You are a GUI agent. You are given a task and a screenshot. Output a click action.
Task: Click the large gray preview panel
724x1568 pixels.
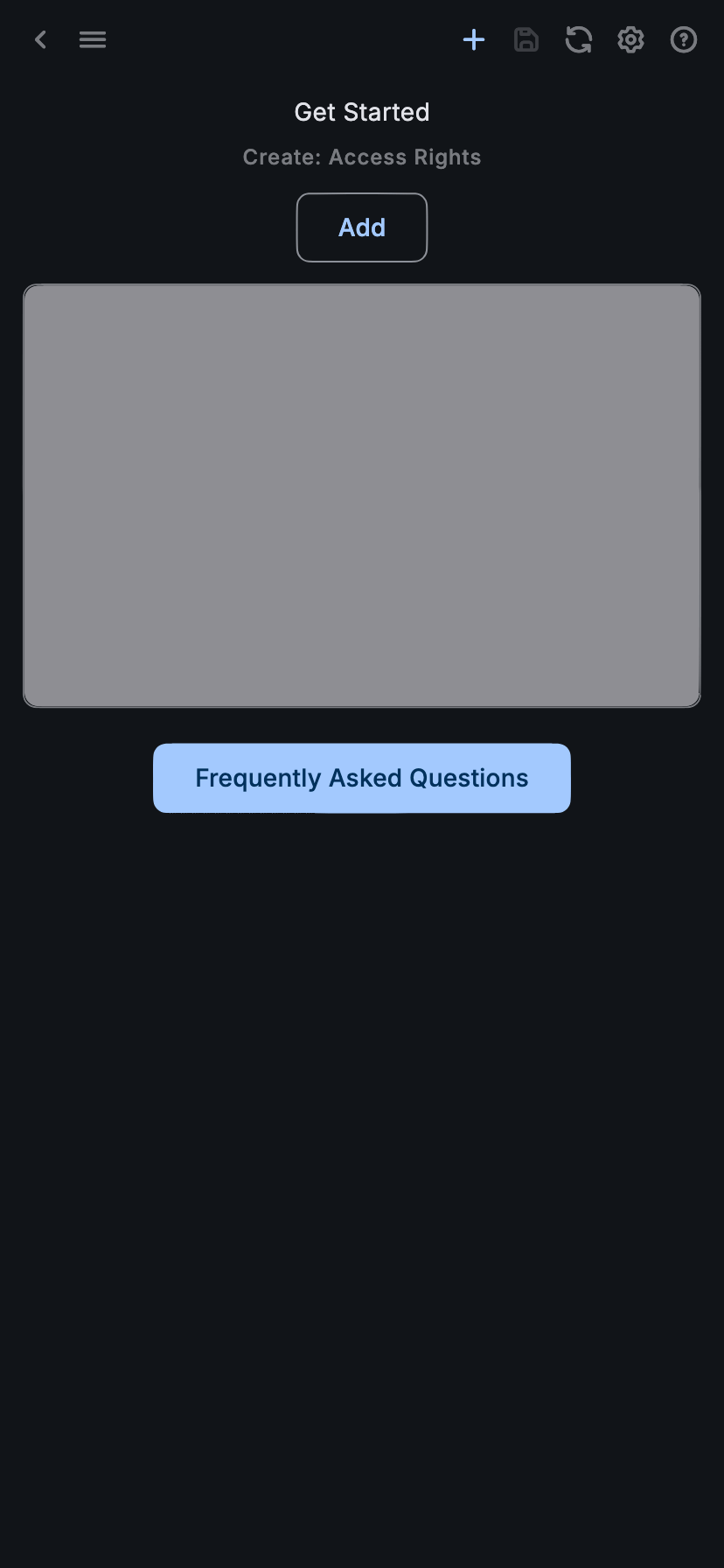click(x=361, y=494)
